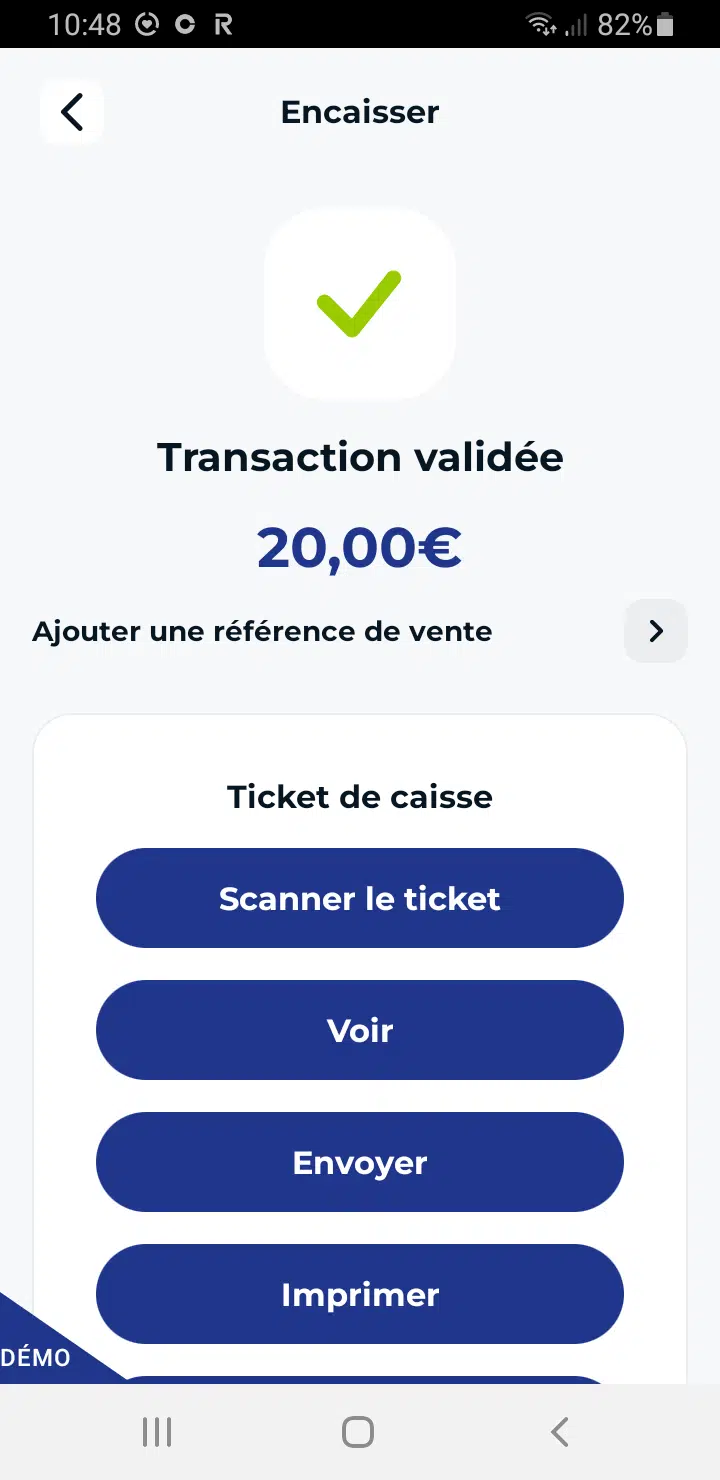Tap the heart notification icon in status bar
The width and height of the screenshot is (720, 1480).
pos(145,24)
